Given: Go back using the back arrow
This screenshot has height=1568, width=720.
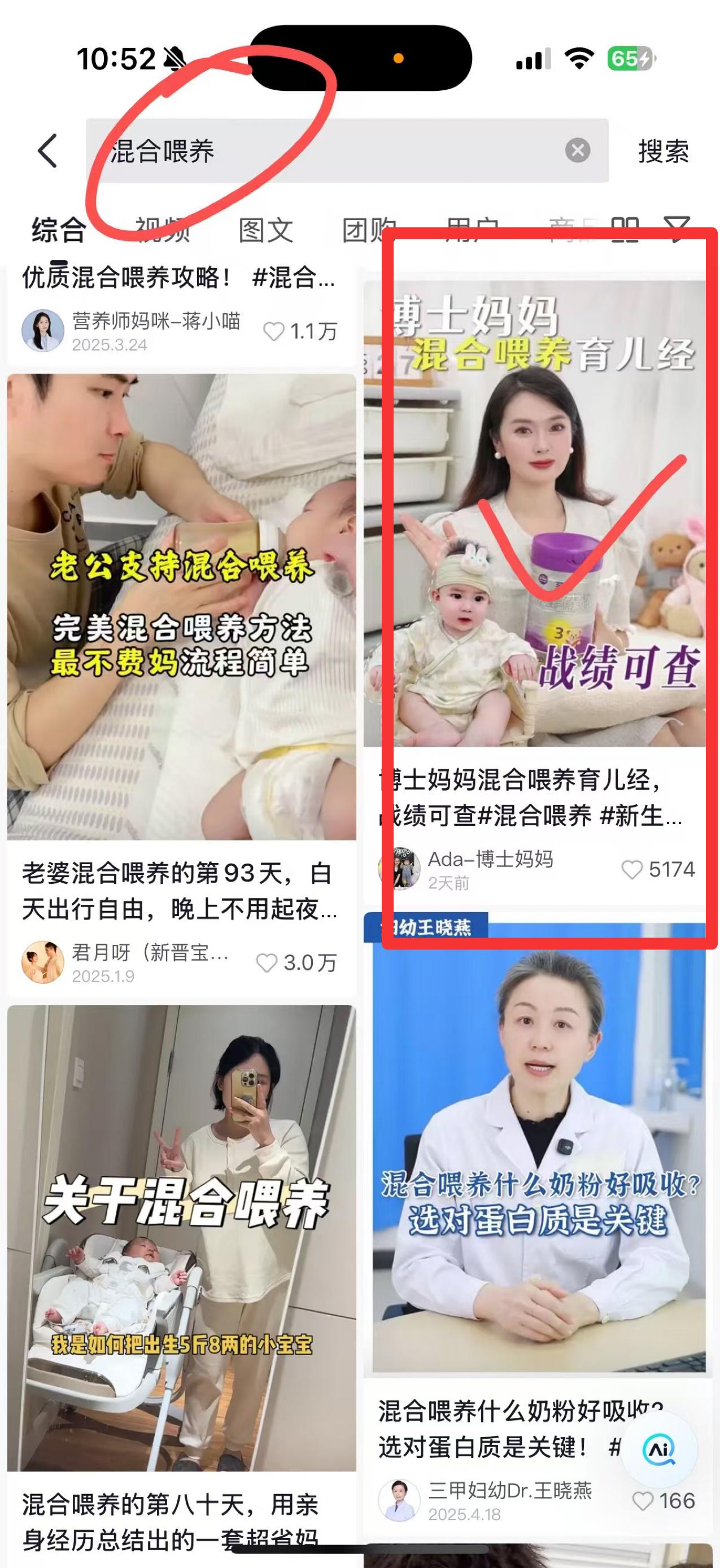Looking at the screenshot, I should pyautogui.click(x=47, y=150).
